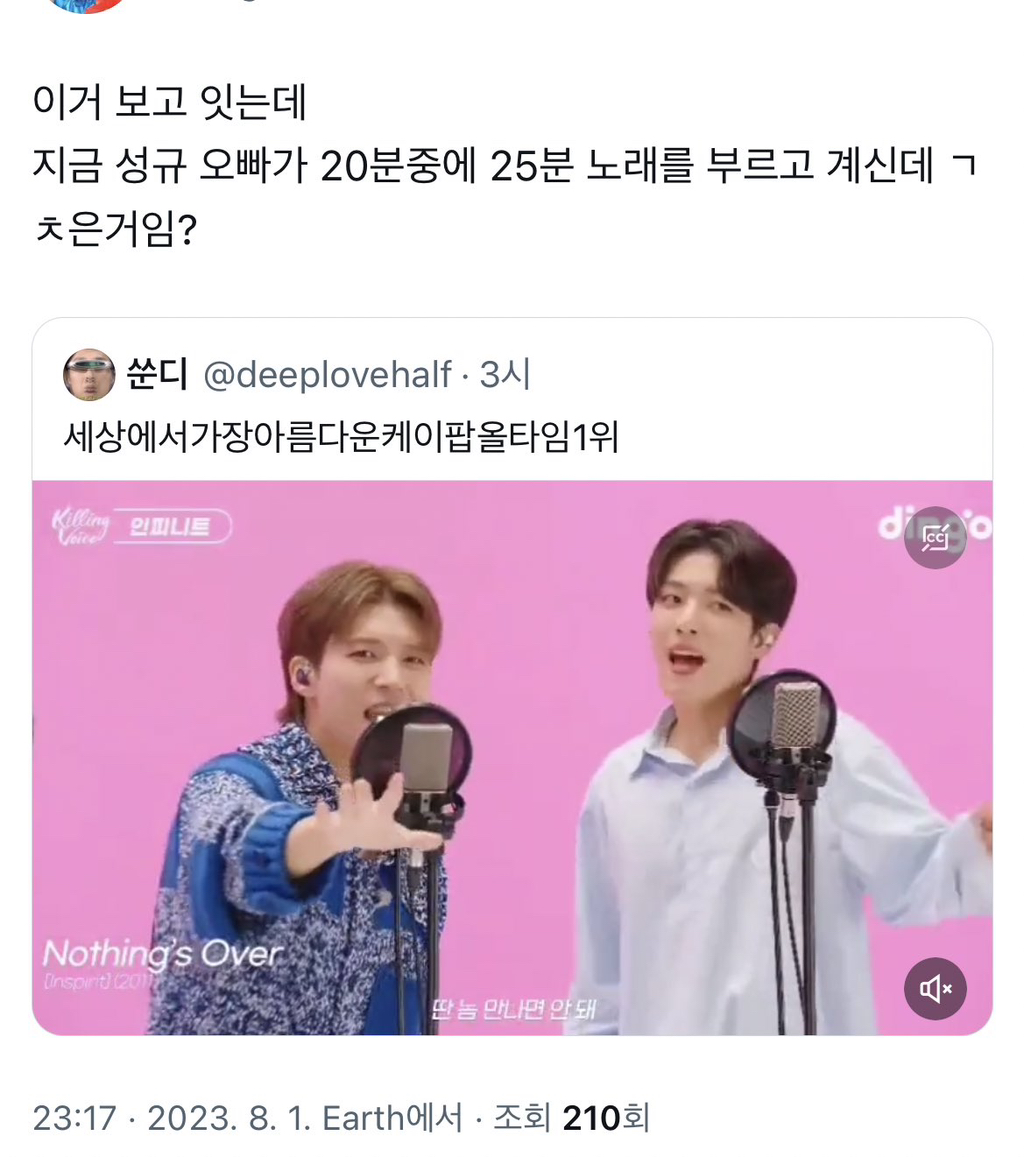1024x1157 pixels.
Task: Click 쑨디's profile picture
Action: [x=88, y=373]
